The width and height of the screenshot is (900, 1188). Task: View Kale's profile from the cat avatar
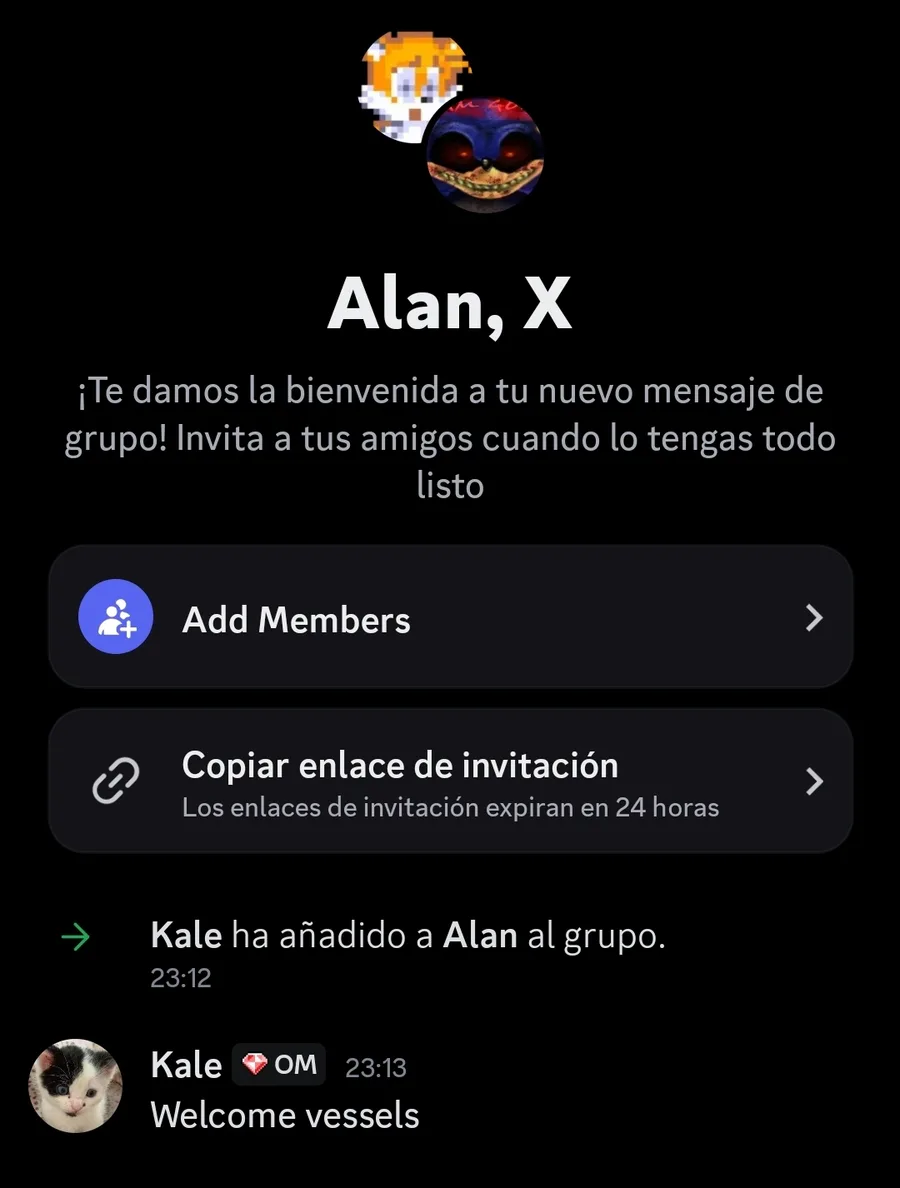(x=75, y=1086)
